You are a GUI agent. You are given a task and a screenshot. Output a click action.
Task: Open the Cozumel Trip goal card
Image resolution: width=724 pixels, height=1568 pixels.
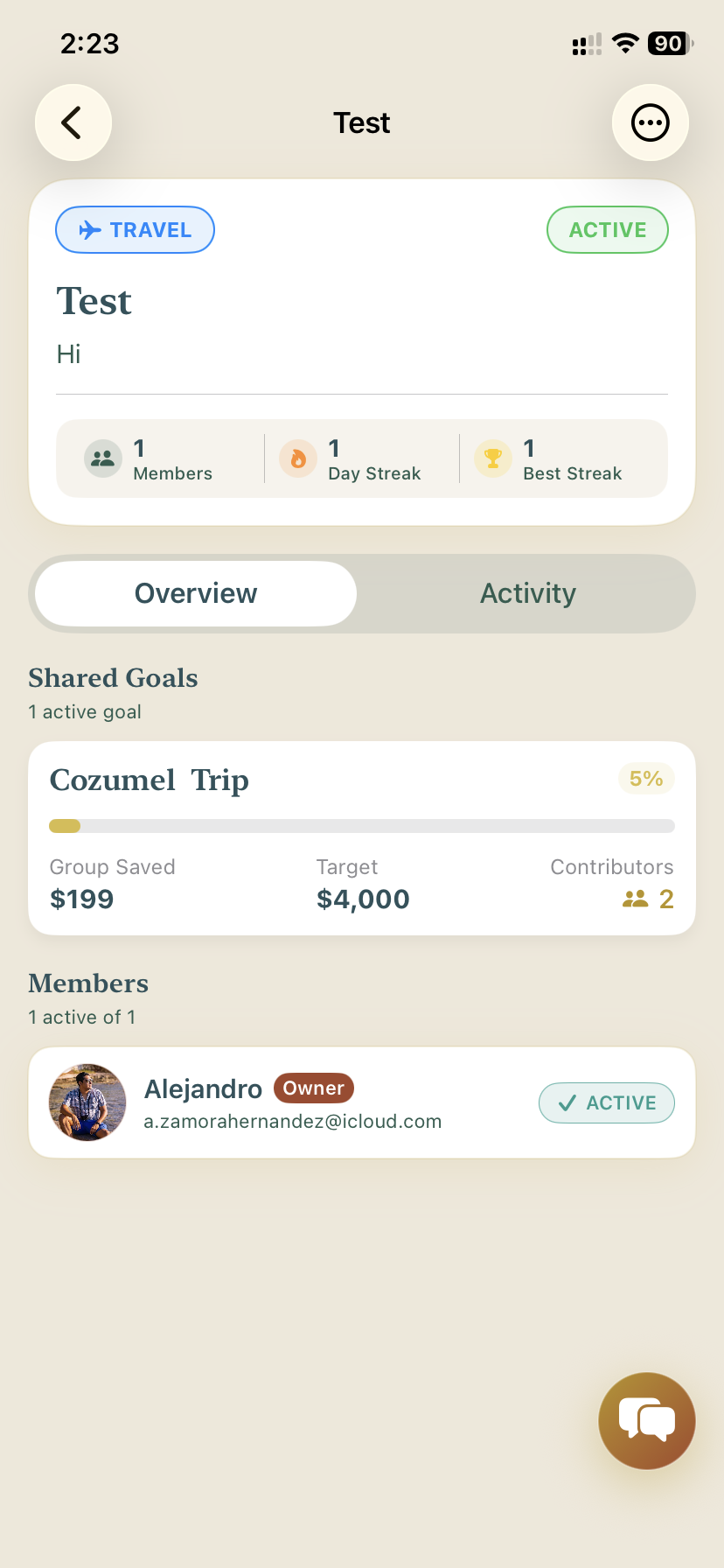(x=361, y=837)
